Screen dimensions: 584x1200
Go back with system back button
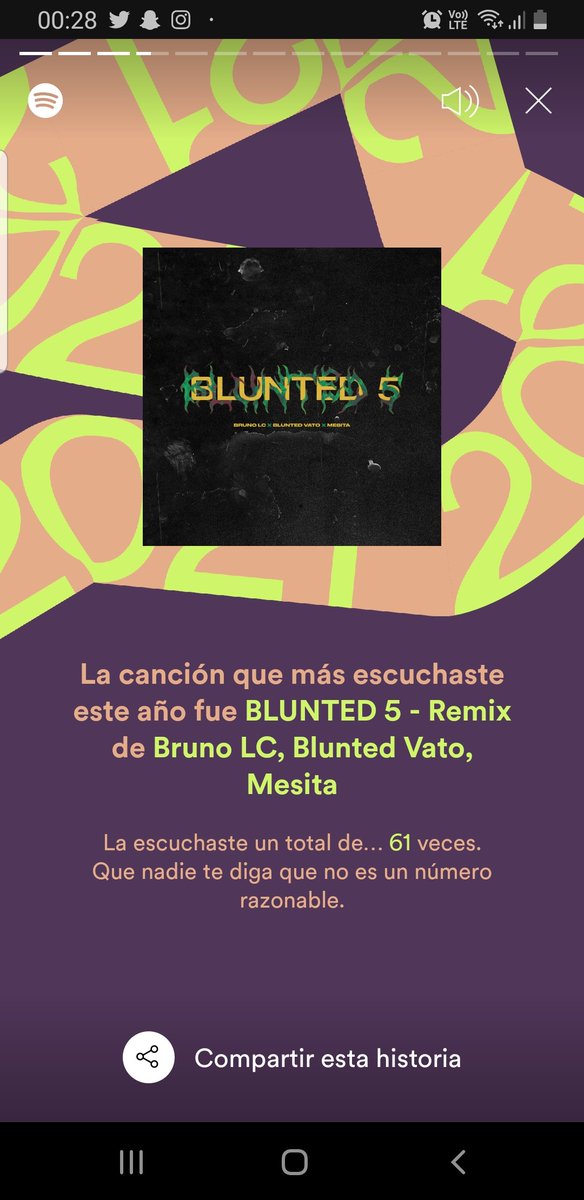(x=458, y=1161)
